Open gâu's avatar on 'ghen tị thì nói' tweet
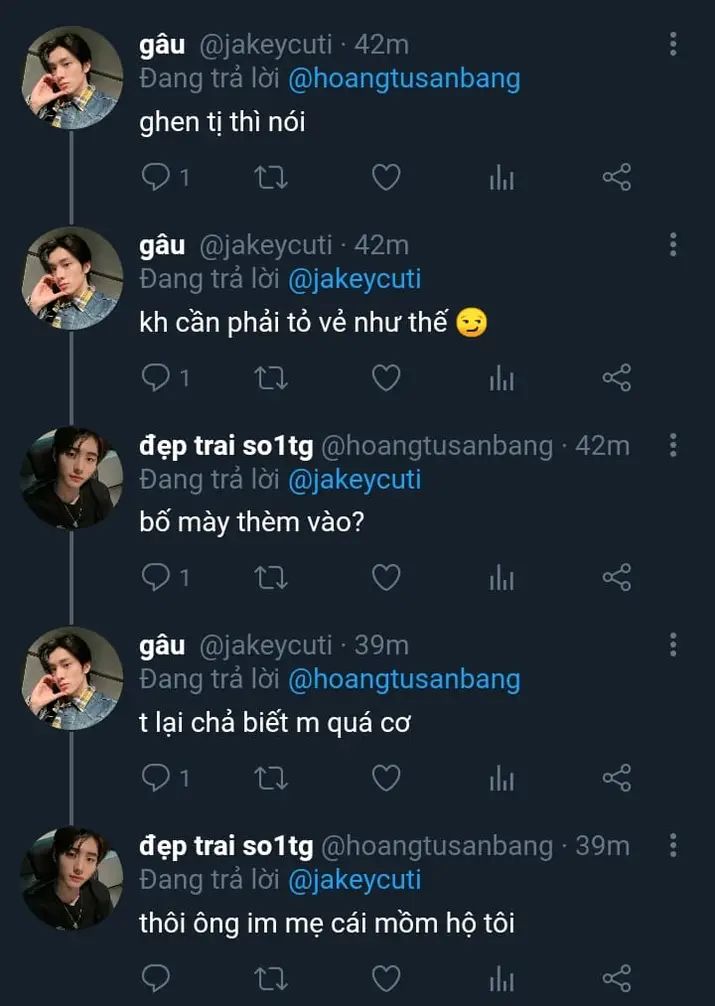715x1006 pixels. point(72,77)
